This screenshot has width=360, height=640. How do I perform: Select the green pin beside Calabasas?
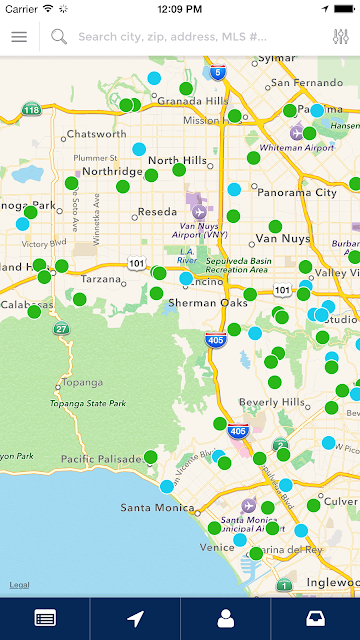pos(34,312)
